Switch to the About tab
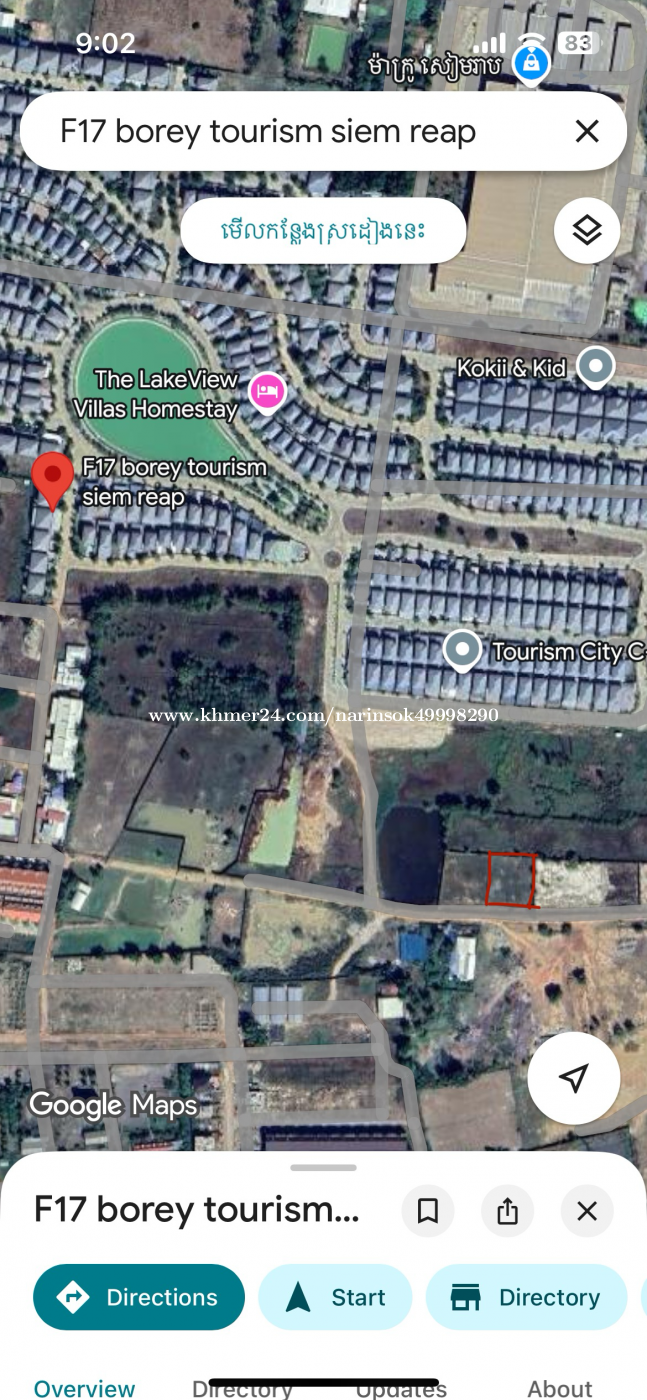This screenshot has width=647, height=1400. (x=560, y=1388)
